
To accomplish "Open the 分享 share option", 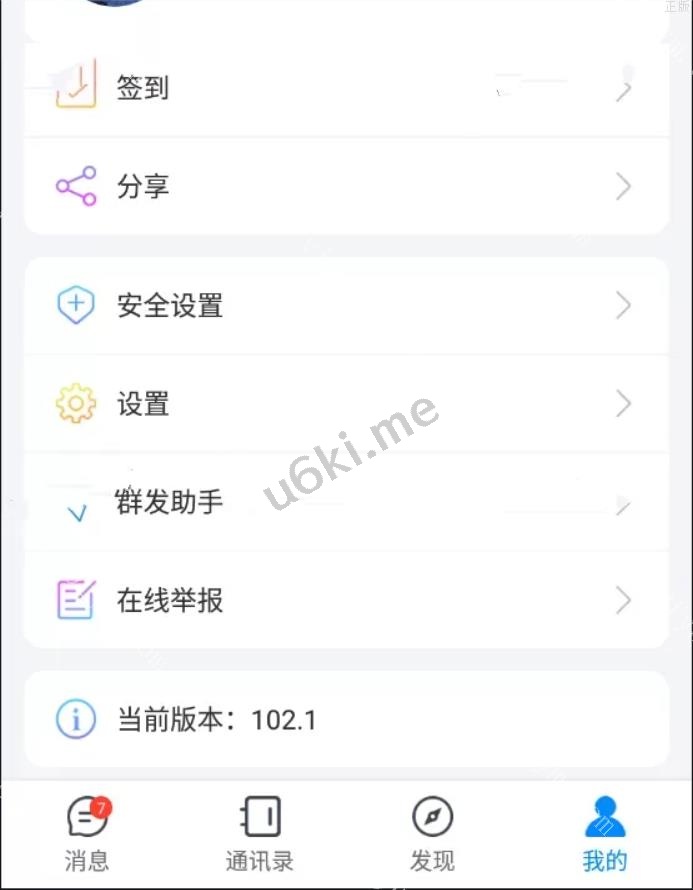I will [345, 186].
